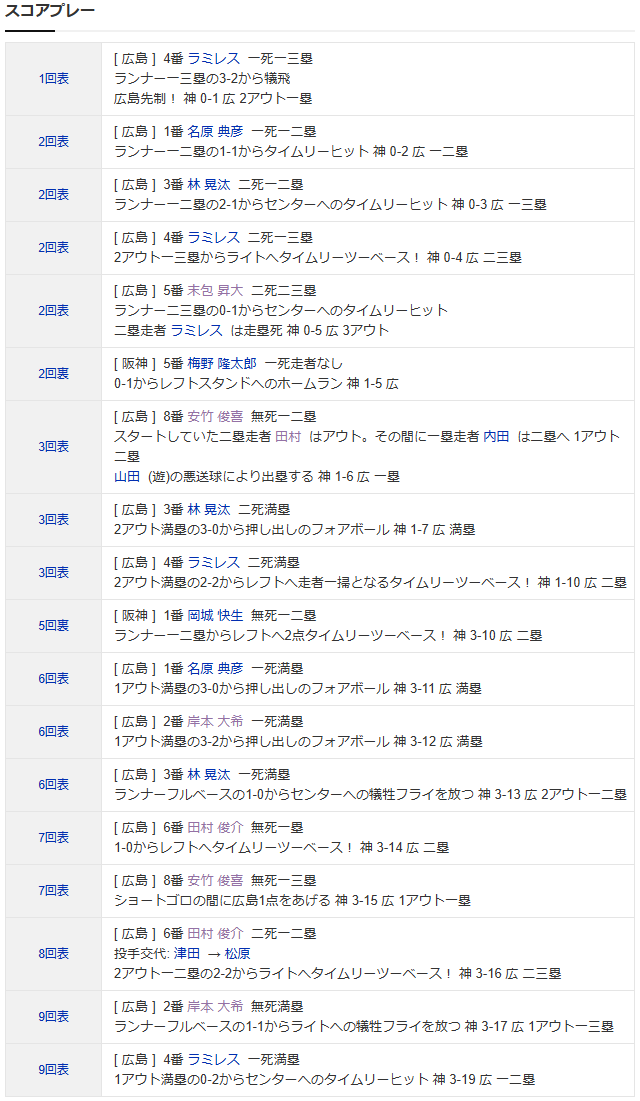
Task: Open the 5回裏 inning link
Action: [x=53, y=626]
